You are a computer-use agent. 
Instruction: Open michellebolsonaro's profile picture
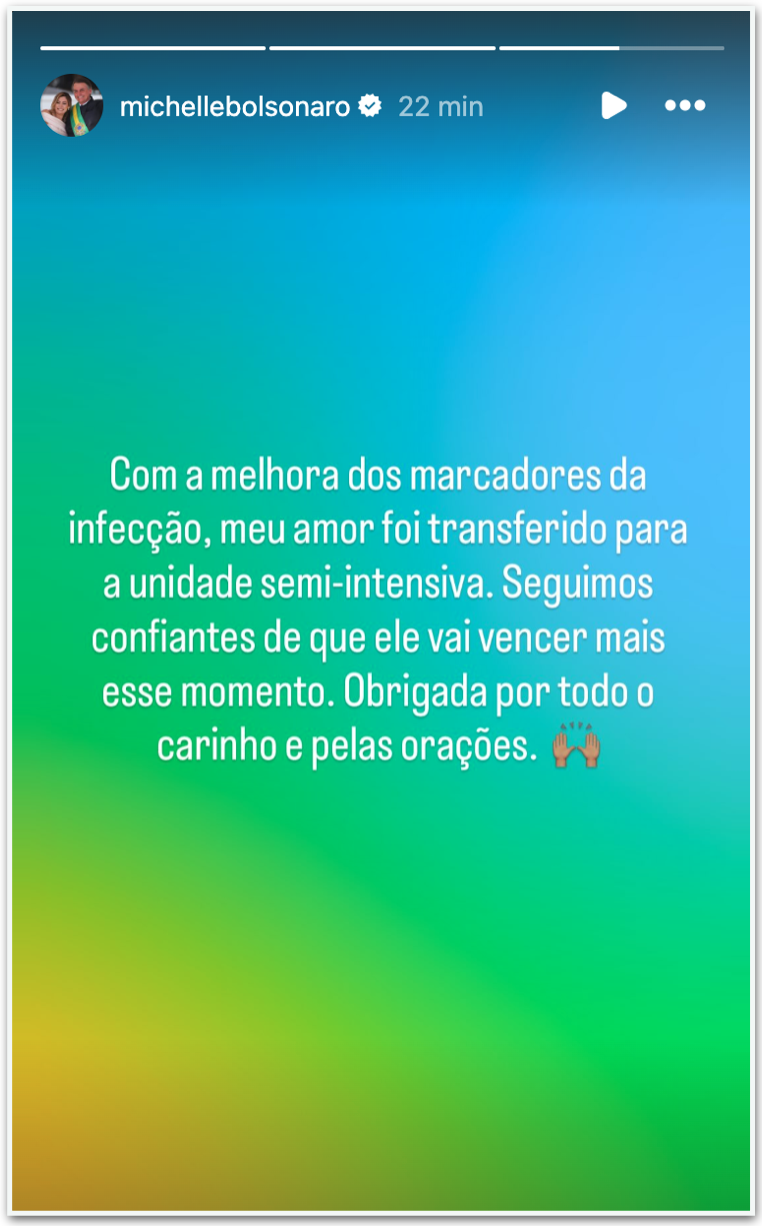tap(71, 105)
